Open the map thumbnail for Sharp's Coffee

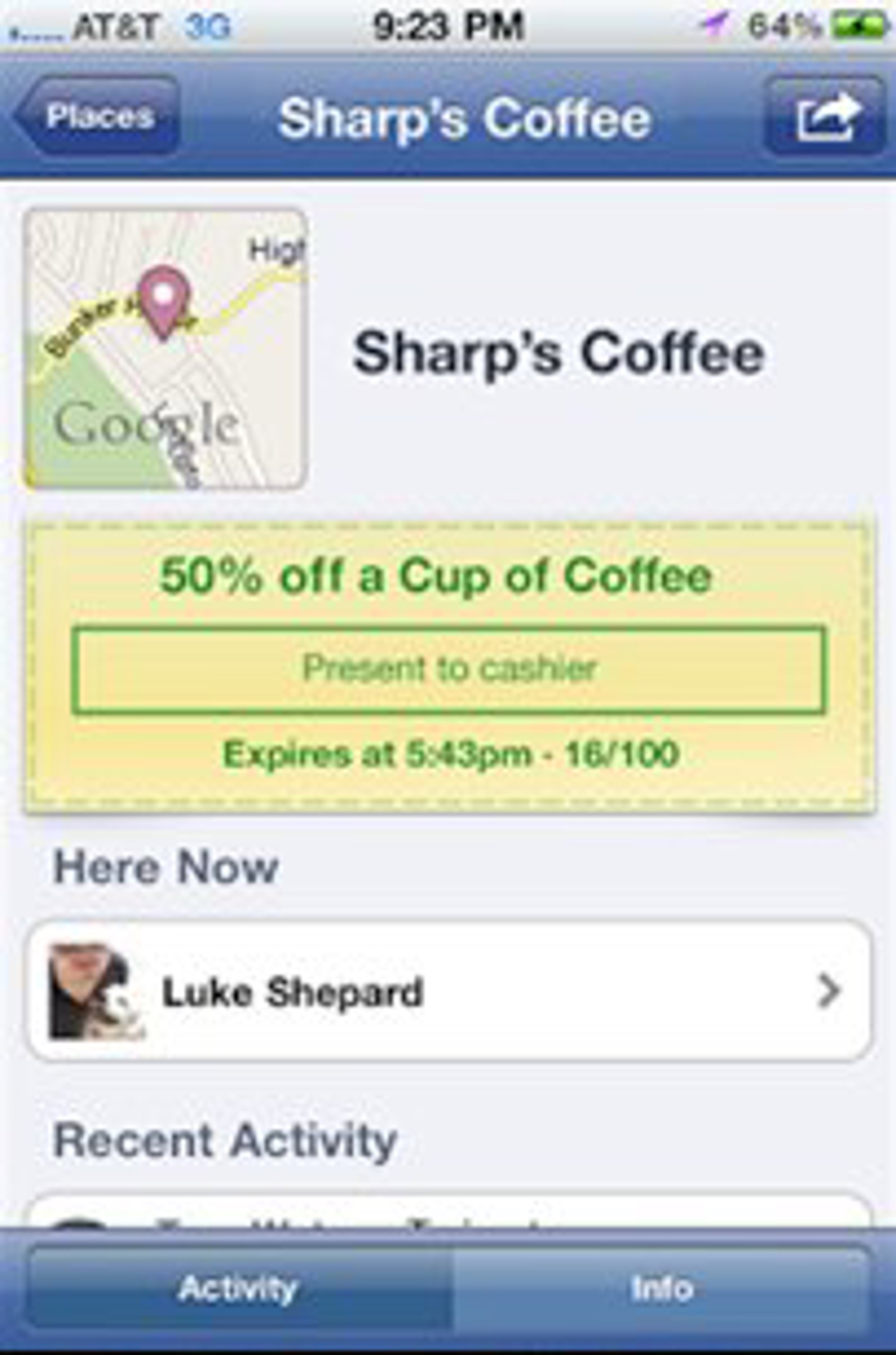(166, 349)
